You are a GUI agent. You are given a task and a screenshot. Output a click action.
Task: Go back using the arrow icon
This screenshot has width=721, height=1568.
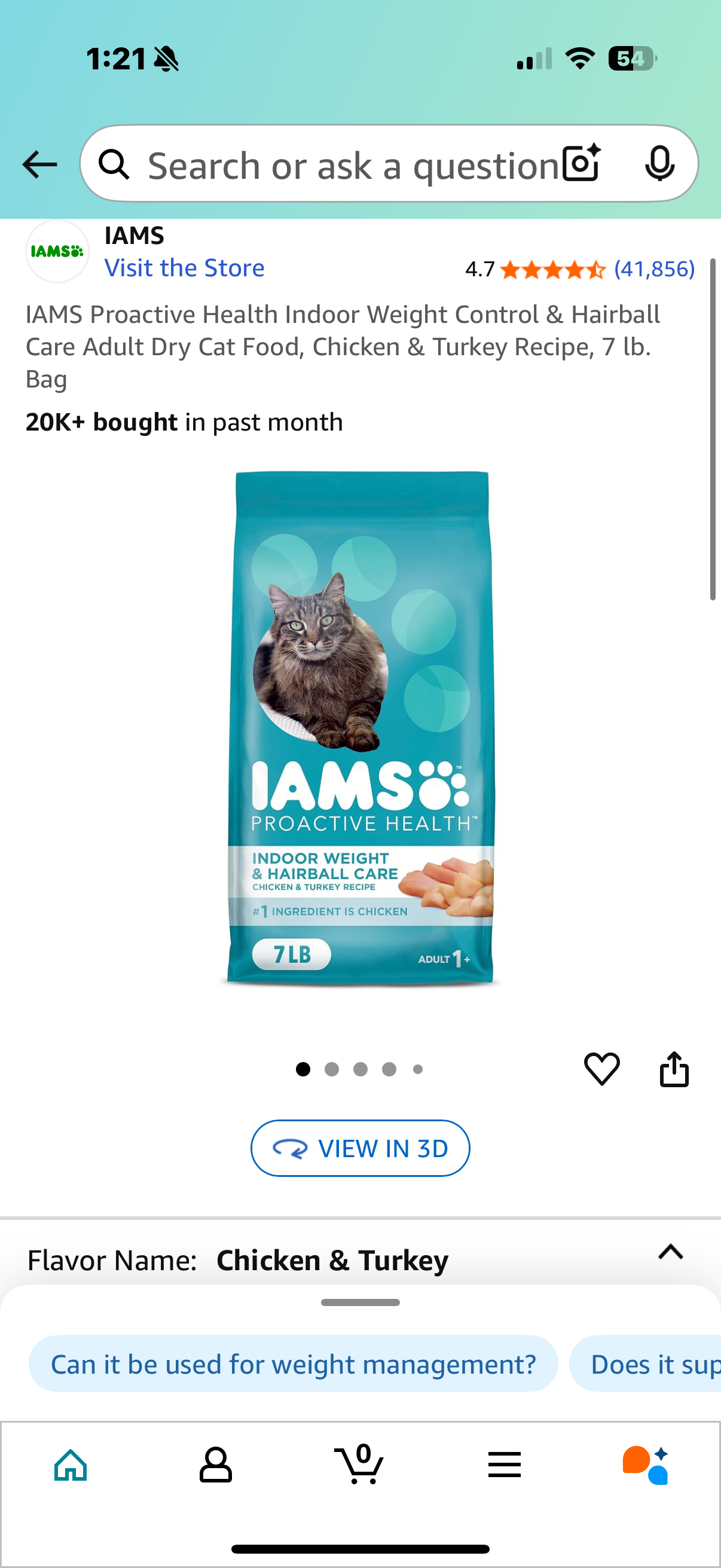pyautogui.click(x=40, y=164)
